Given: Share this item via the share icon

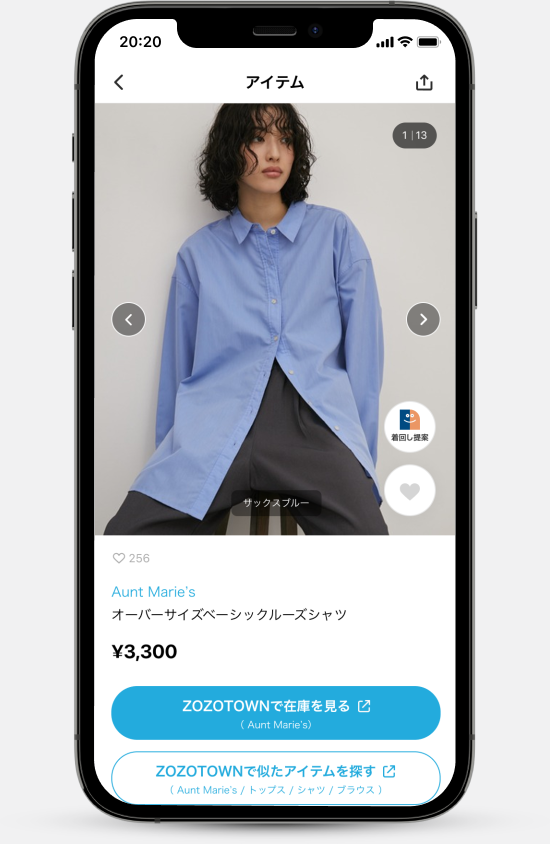Looking at the screenshot, I should pyautogui.click(x=424, y=82).
